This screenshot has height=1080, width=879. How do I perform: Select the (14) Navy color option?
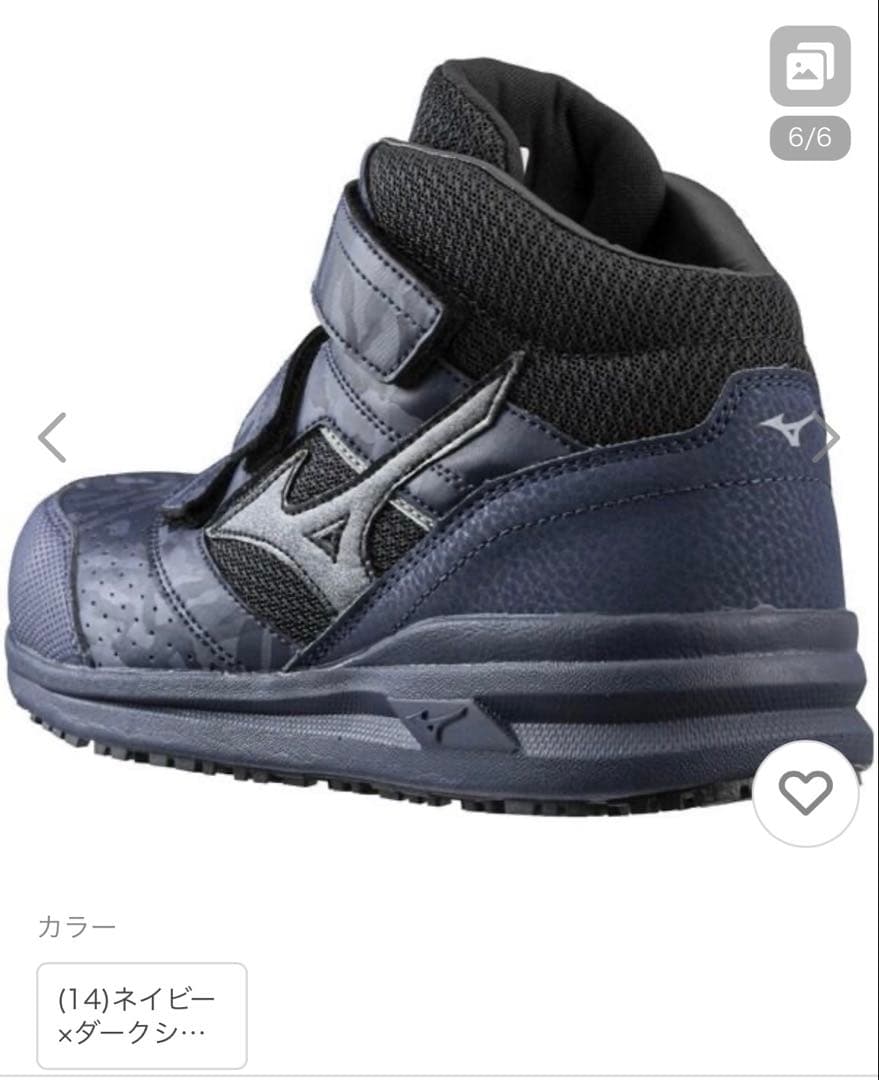[x=142, y=1014]
